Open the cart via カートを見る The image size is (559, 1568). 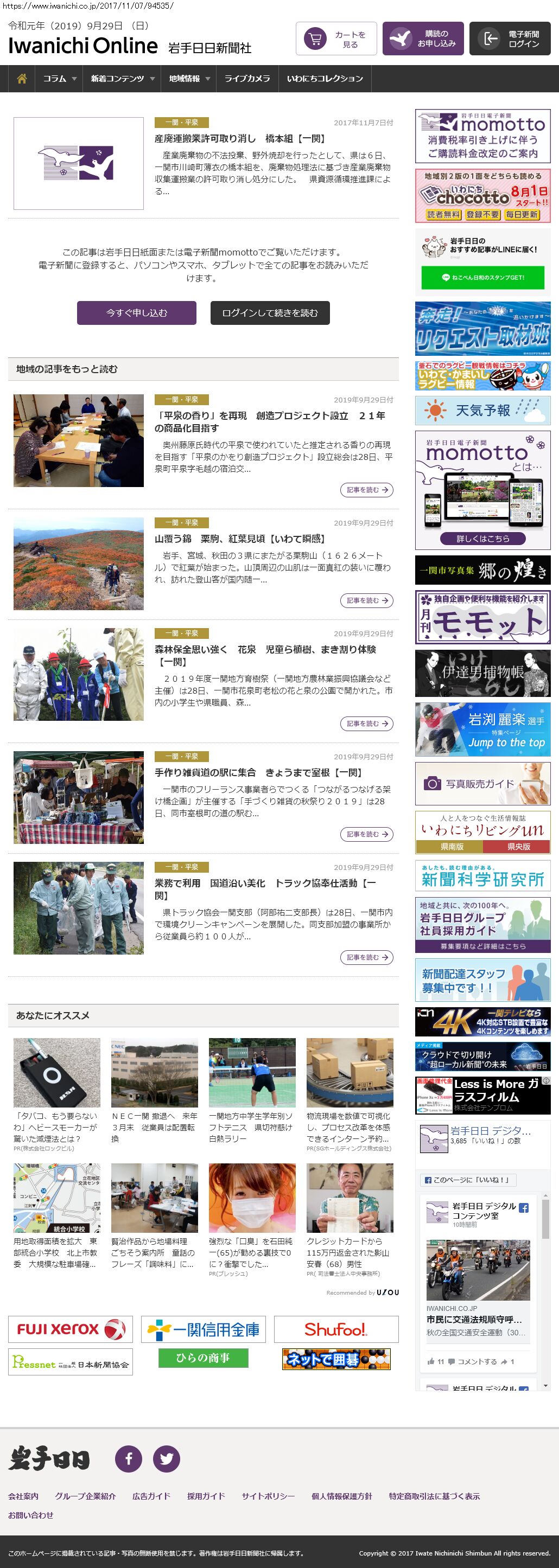[336, 39]
